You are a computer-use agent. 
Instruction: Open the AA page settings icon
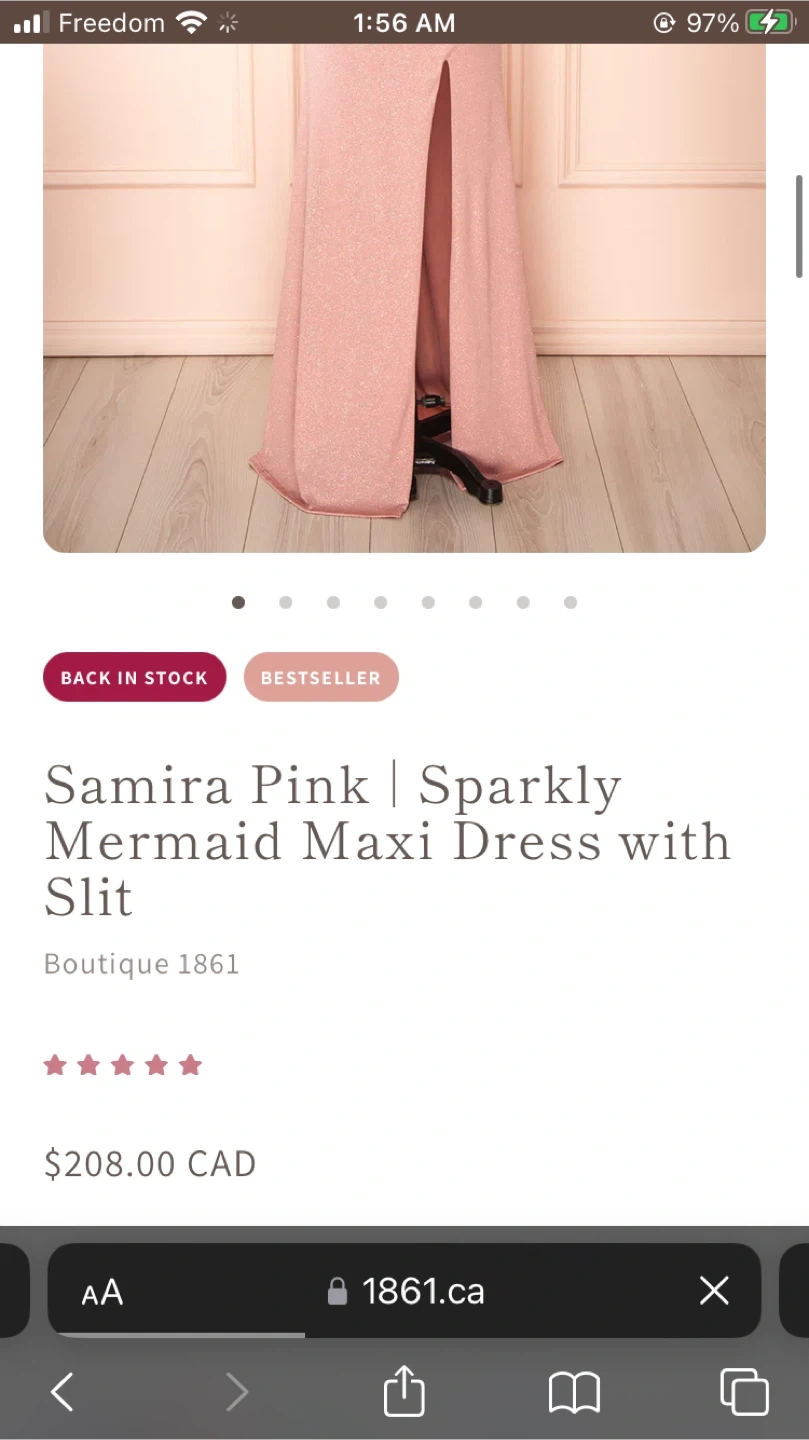pyautogui.click(x=101, y=1291)
